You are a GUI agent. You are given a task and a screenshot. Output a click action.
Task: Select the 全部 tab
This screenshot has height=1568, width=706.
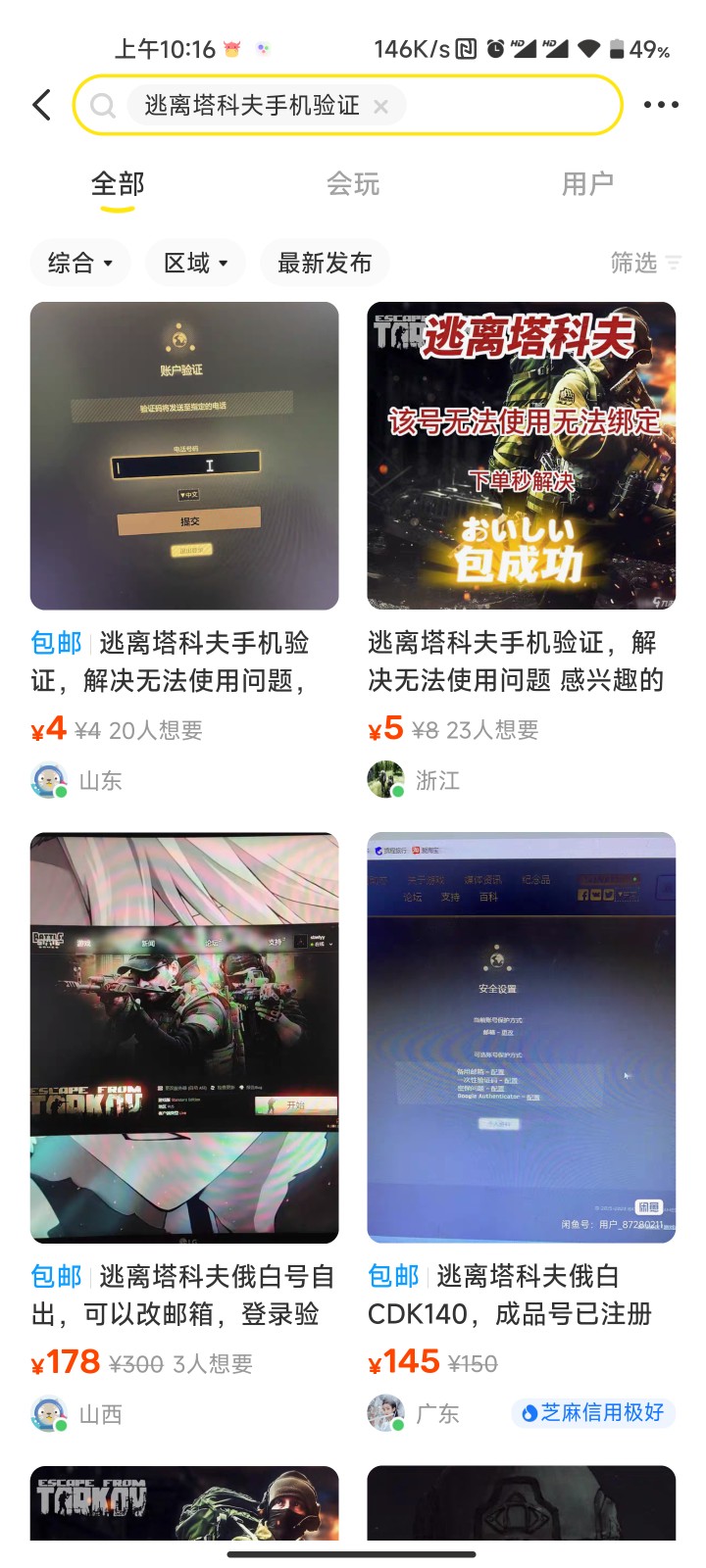(x=118, y=184)
